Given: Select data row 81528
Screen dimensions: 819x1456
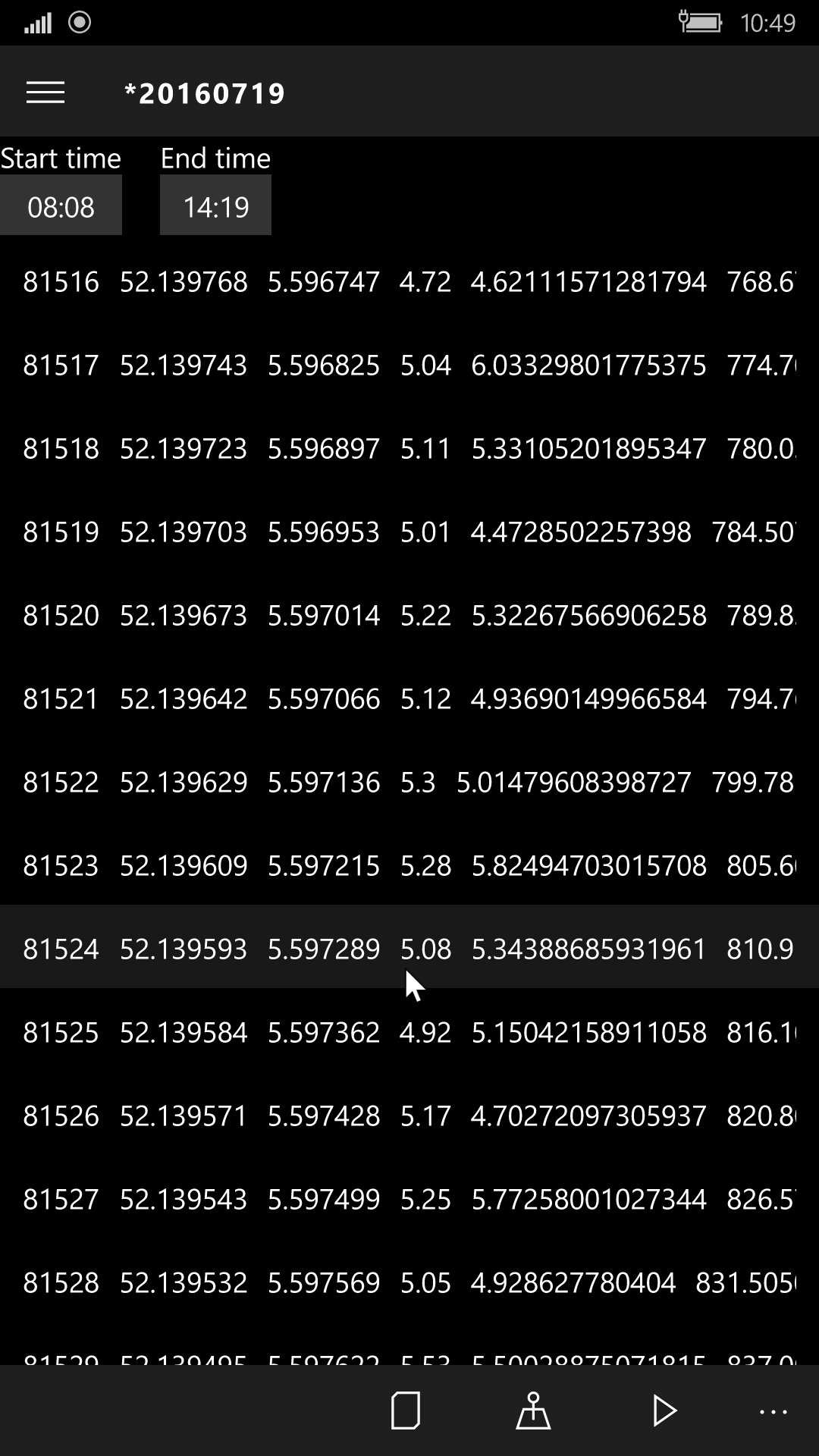Looking at the screenshot, I should pos(409,1283).
